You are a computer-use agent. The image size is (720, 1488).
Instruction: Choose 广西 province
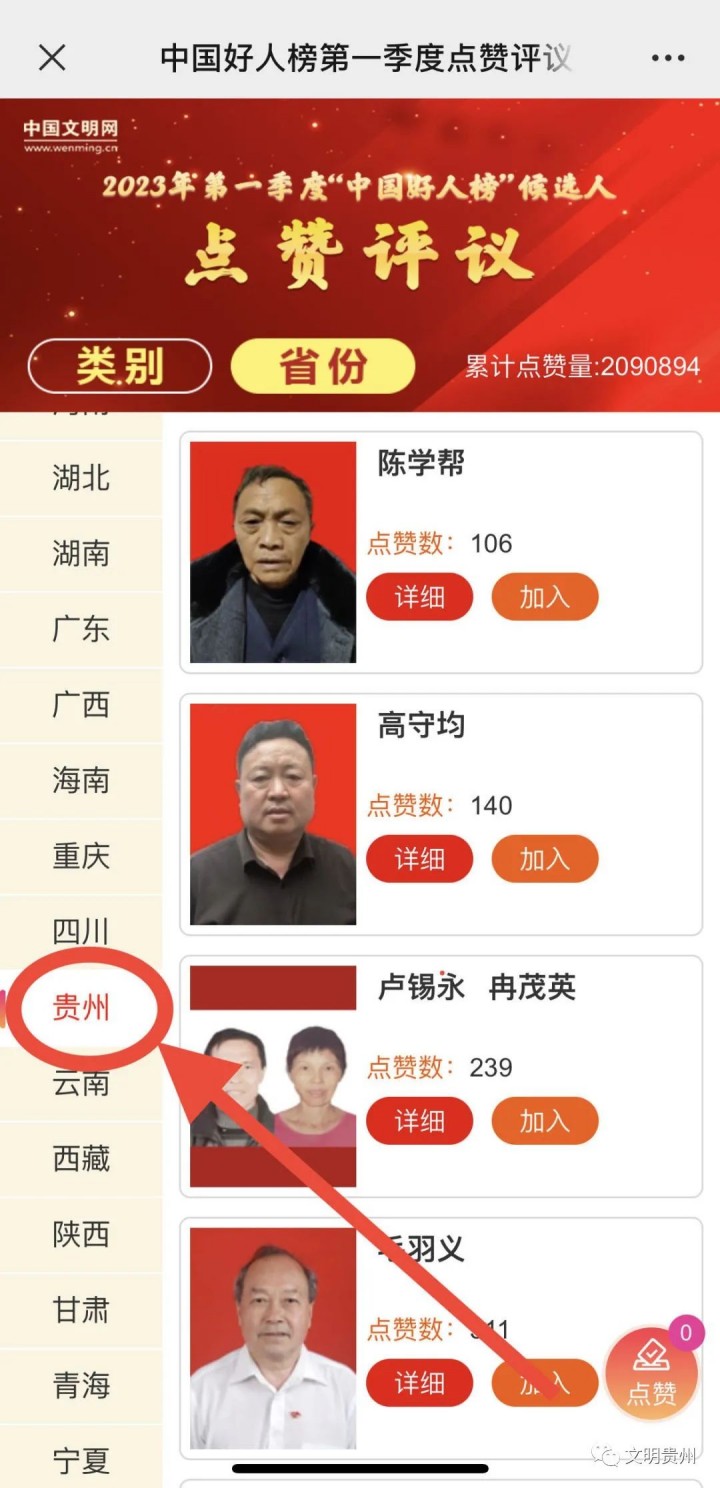click(x=81, y=705)
